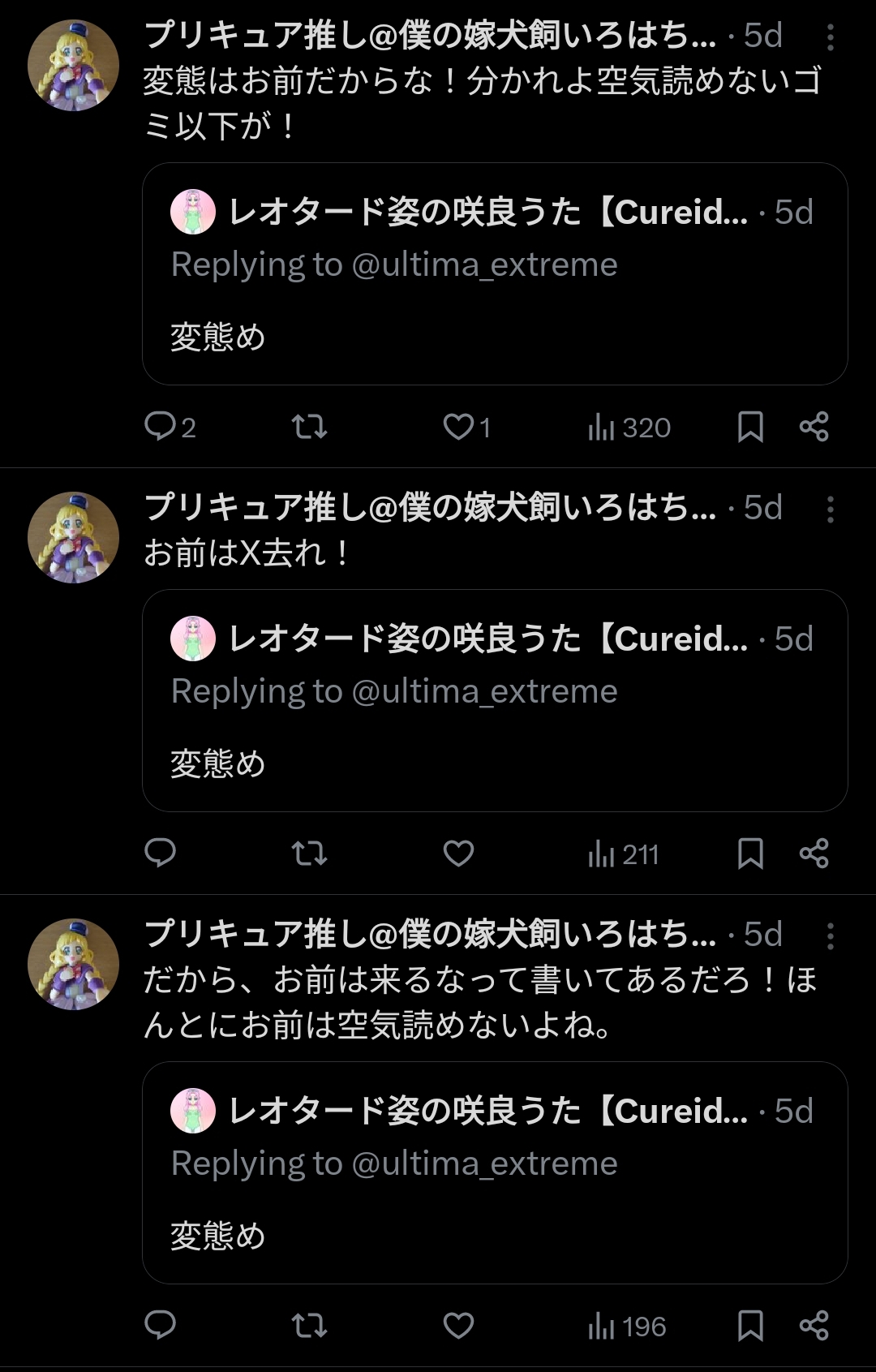Share the post with 320 views
The height and width of the screenshot is (1372, 876).
814,426
